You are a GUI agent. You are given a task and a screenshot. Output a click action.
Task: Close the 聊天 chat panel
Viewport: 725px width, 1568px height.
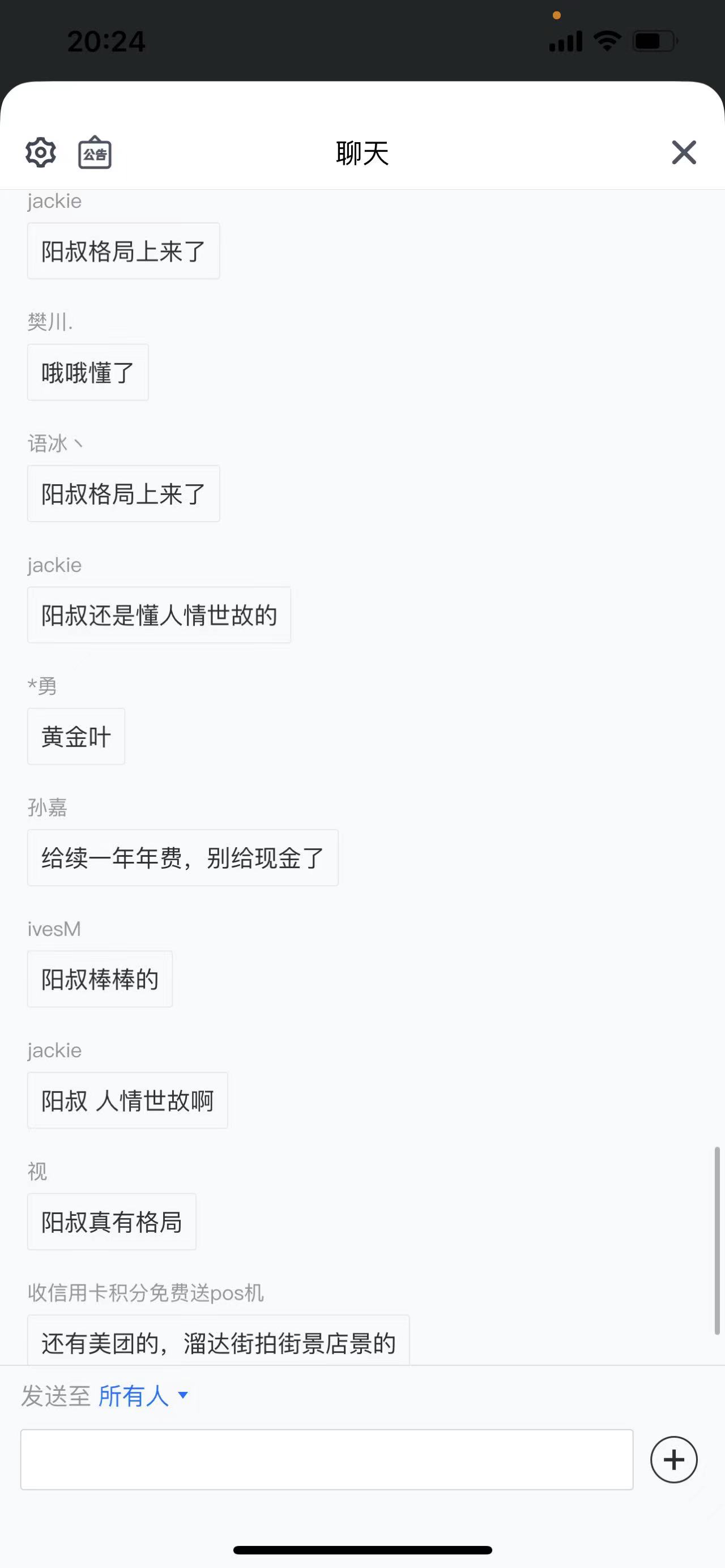pyautogui.click(x=684, y=152)
